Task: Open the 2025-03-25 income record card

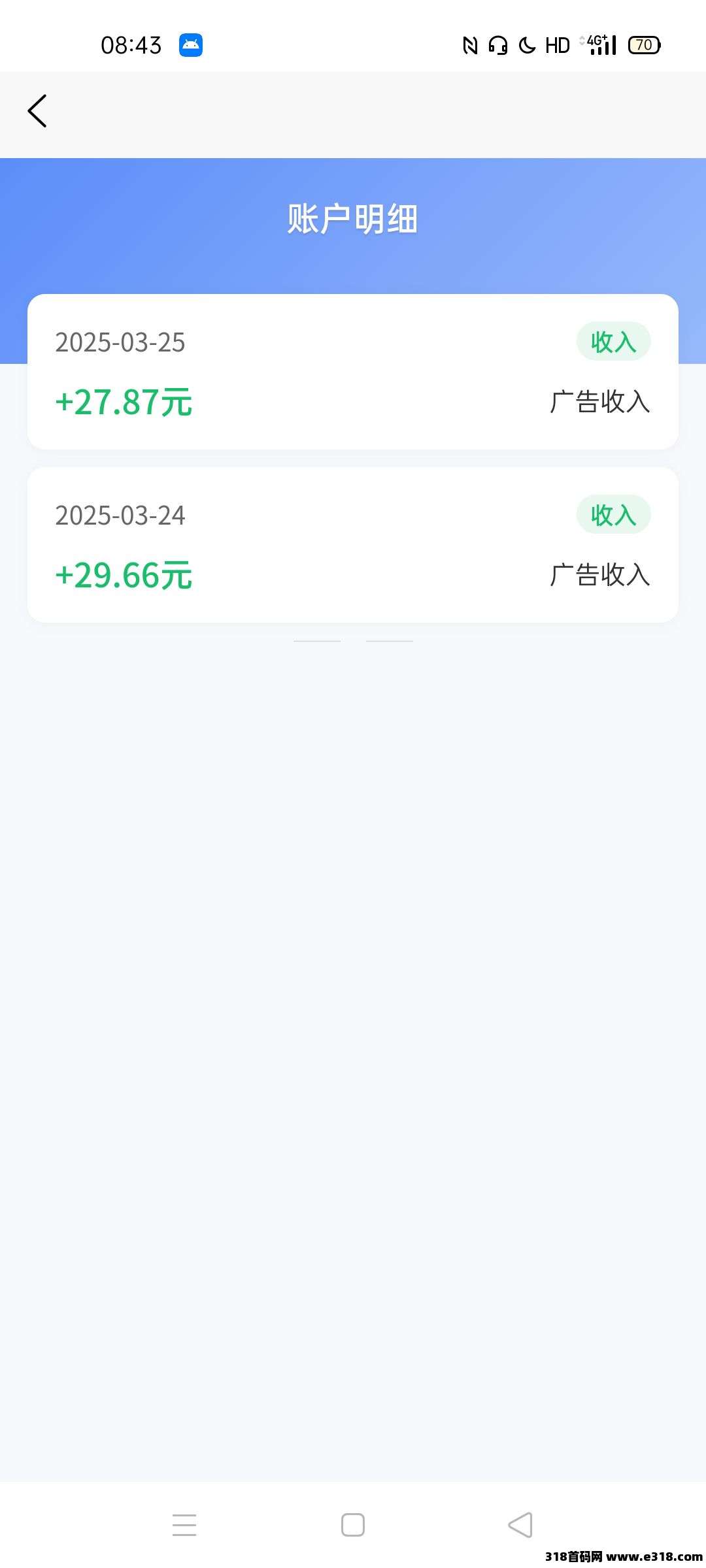Action: (353, 372)
